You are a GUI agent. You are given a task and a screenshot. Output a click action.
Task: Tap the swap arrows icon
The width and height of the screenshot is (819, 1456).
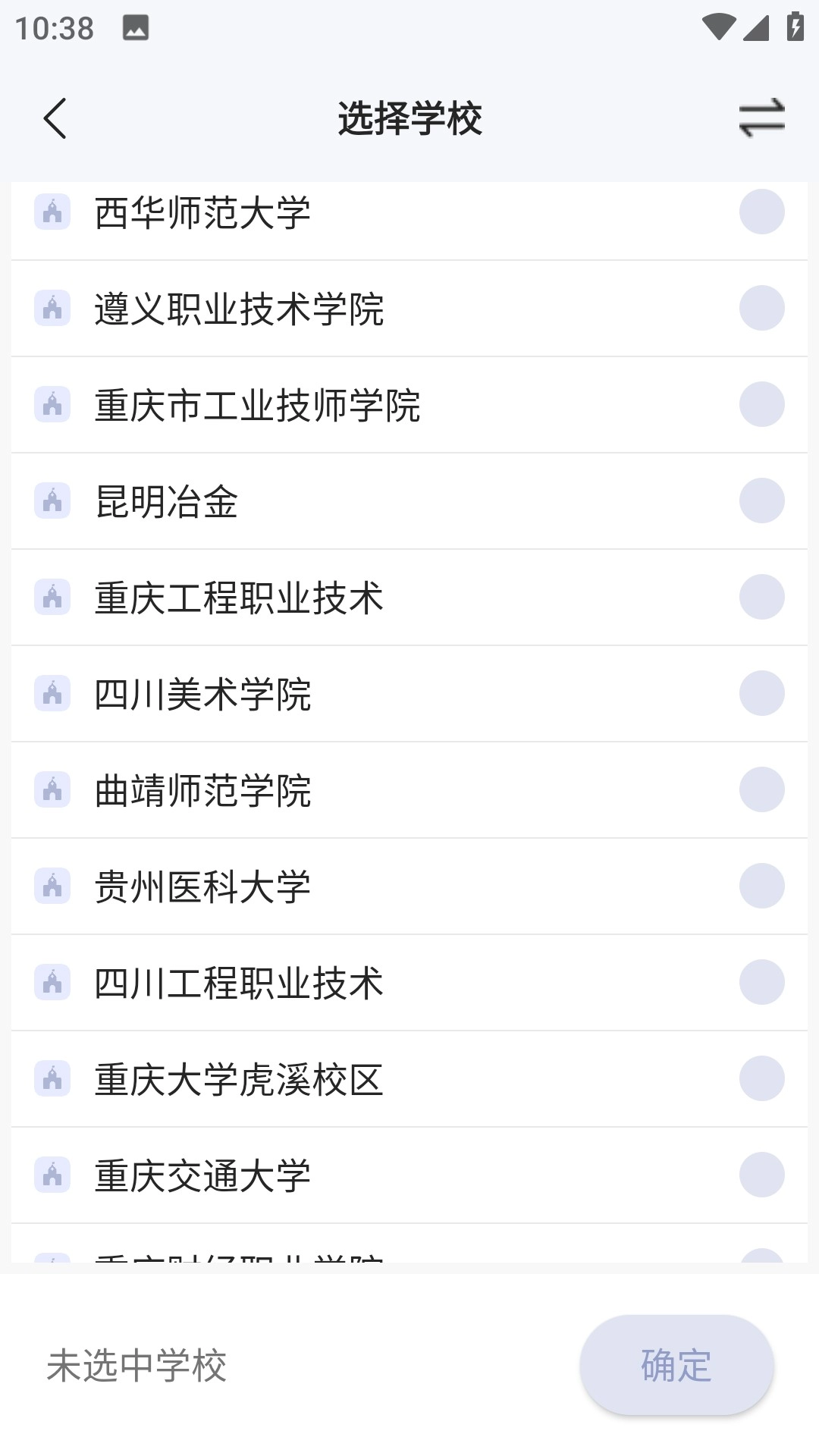[761, 118]
